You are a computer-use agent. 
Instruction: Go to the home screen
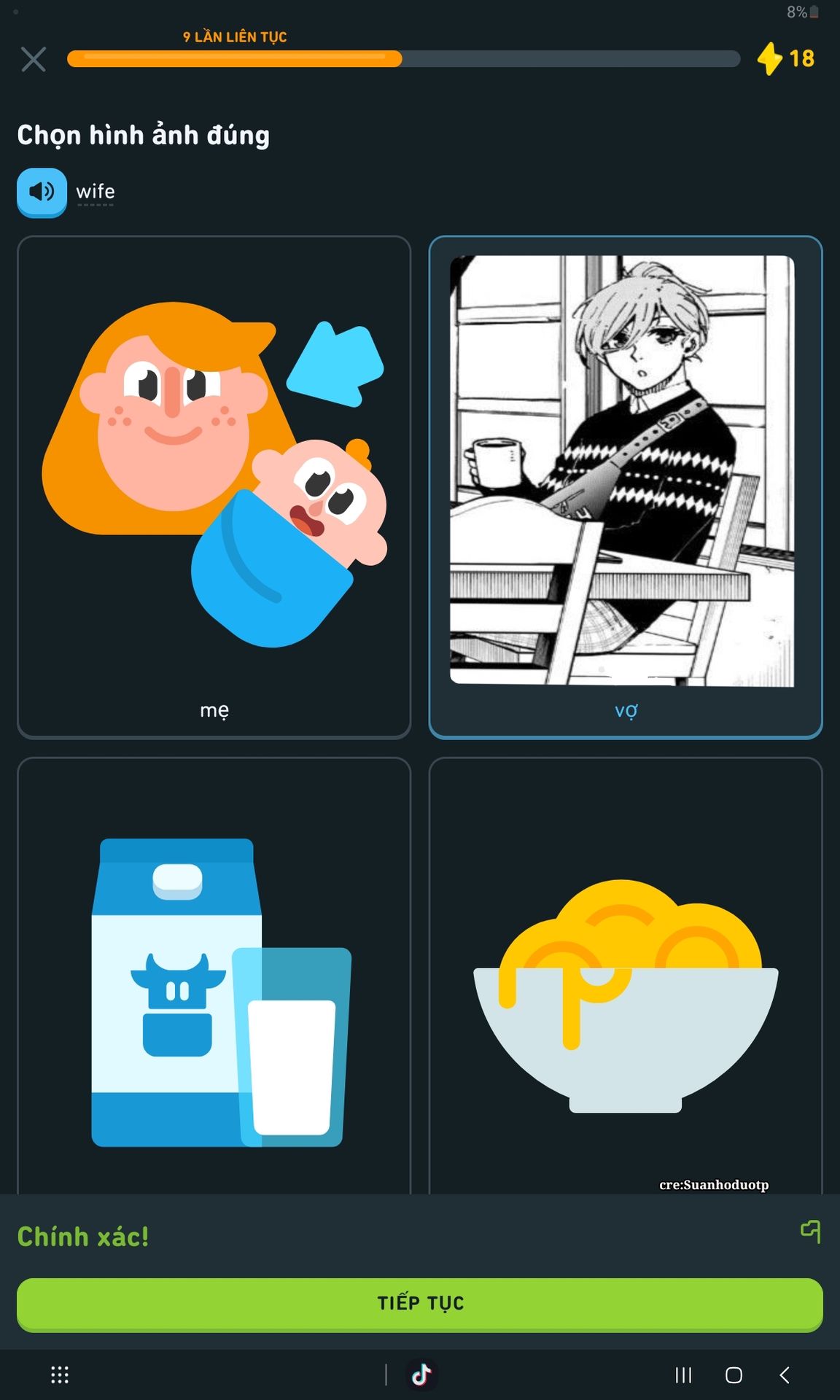[734, 1375]
